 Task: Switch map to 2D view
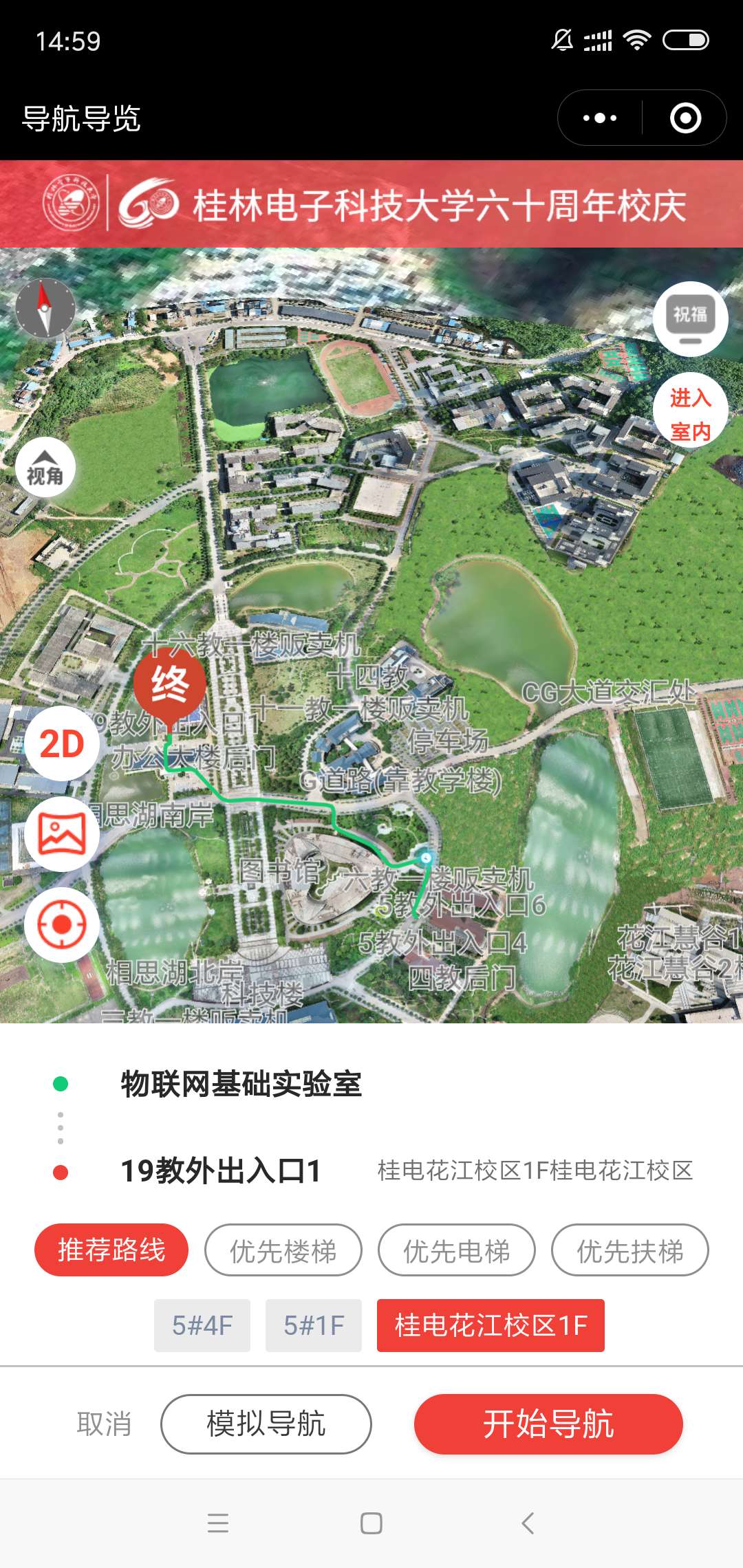click(62, 743)
